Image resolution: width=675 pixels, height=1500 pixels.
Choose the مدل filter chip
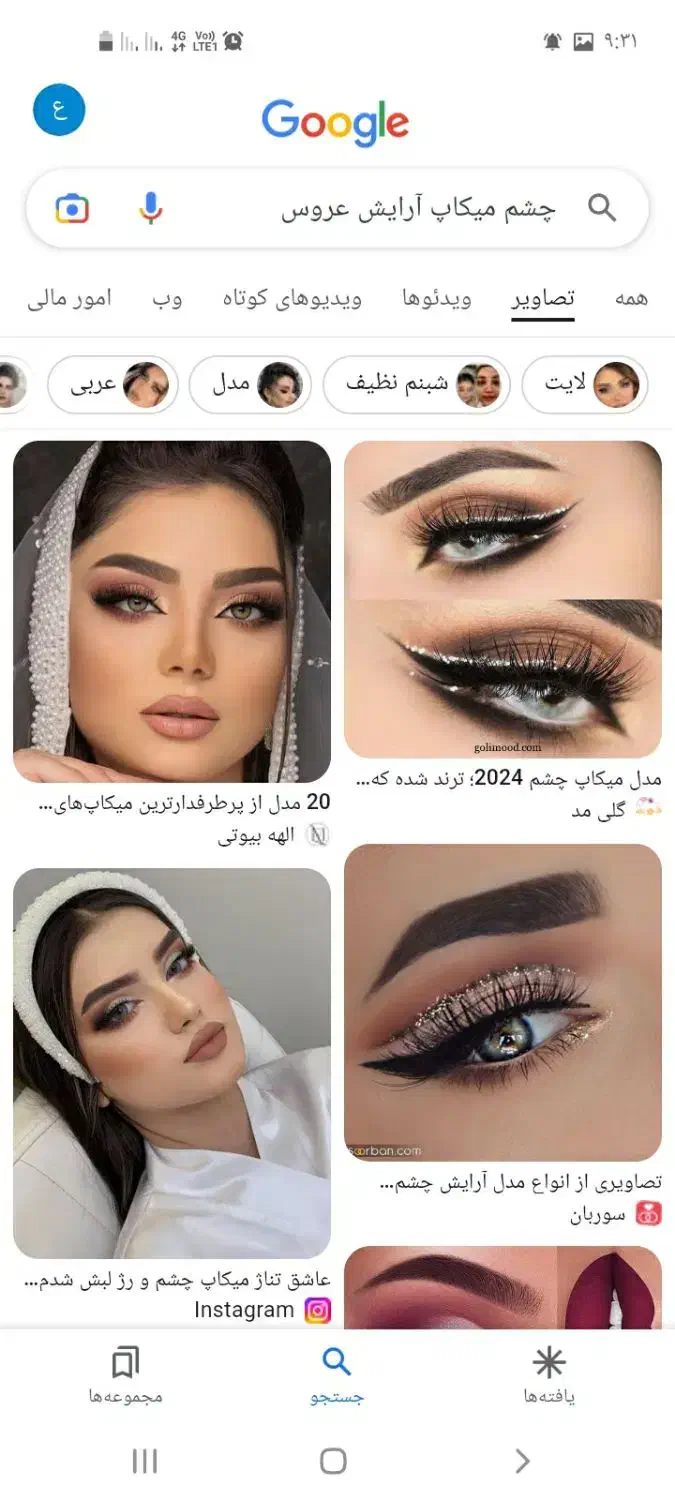(x=249, y=384)
